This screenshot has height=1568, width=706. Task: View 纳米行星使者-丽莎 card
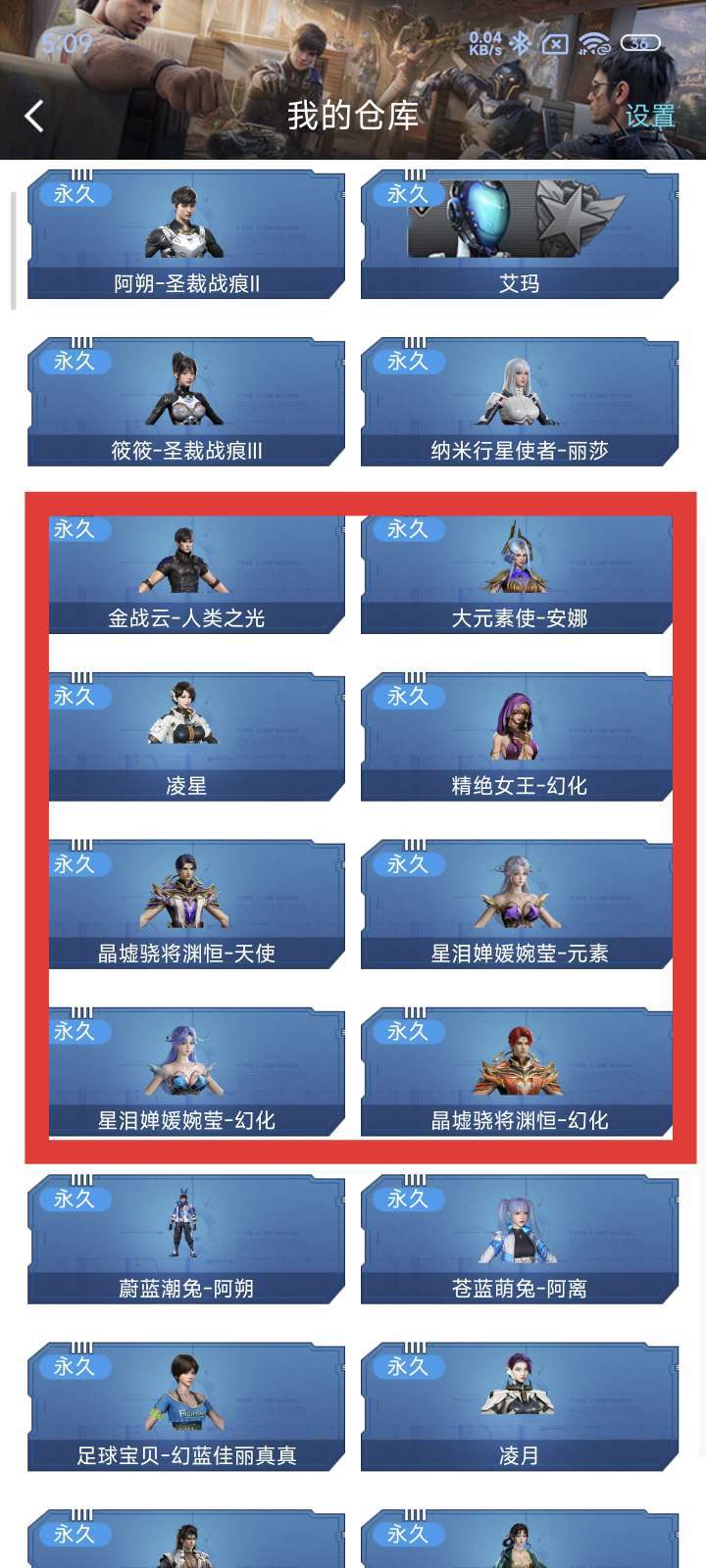click(520, 403)
